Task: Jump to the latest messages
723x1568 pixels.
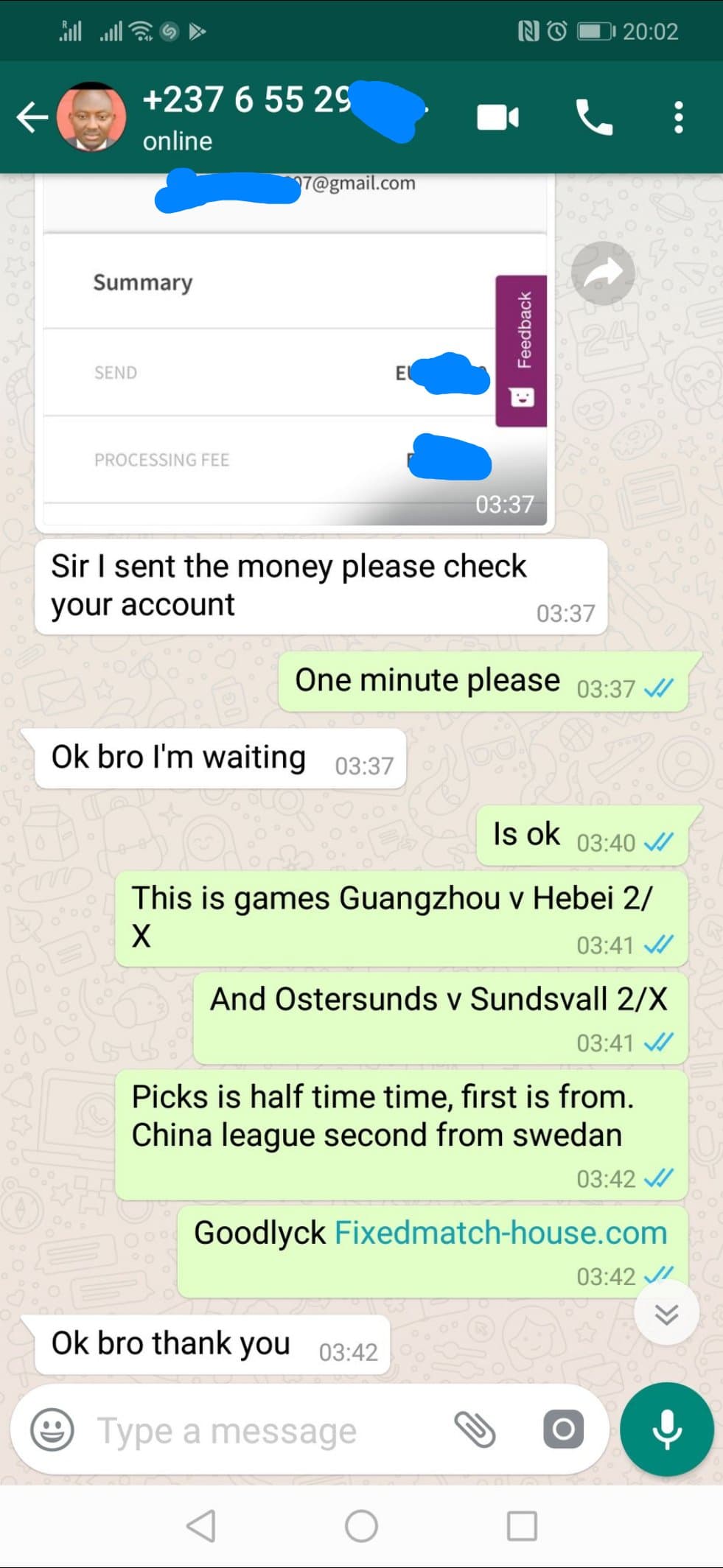Action: (666, 1314)
